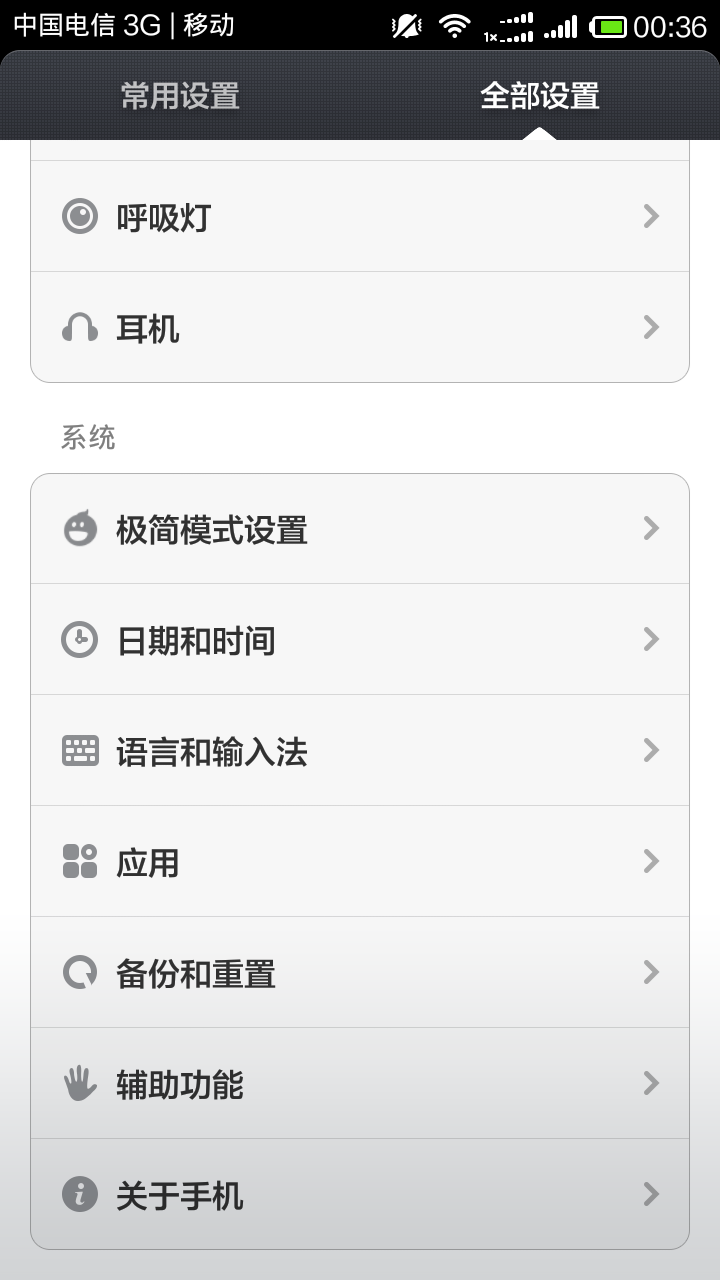Expand 语言和输入法 via its arrow
This screenshot has width=720, height=1280.
point(651,750)
